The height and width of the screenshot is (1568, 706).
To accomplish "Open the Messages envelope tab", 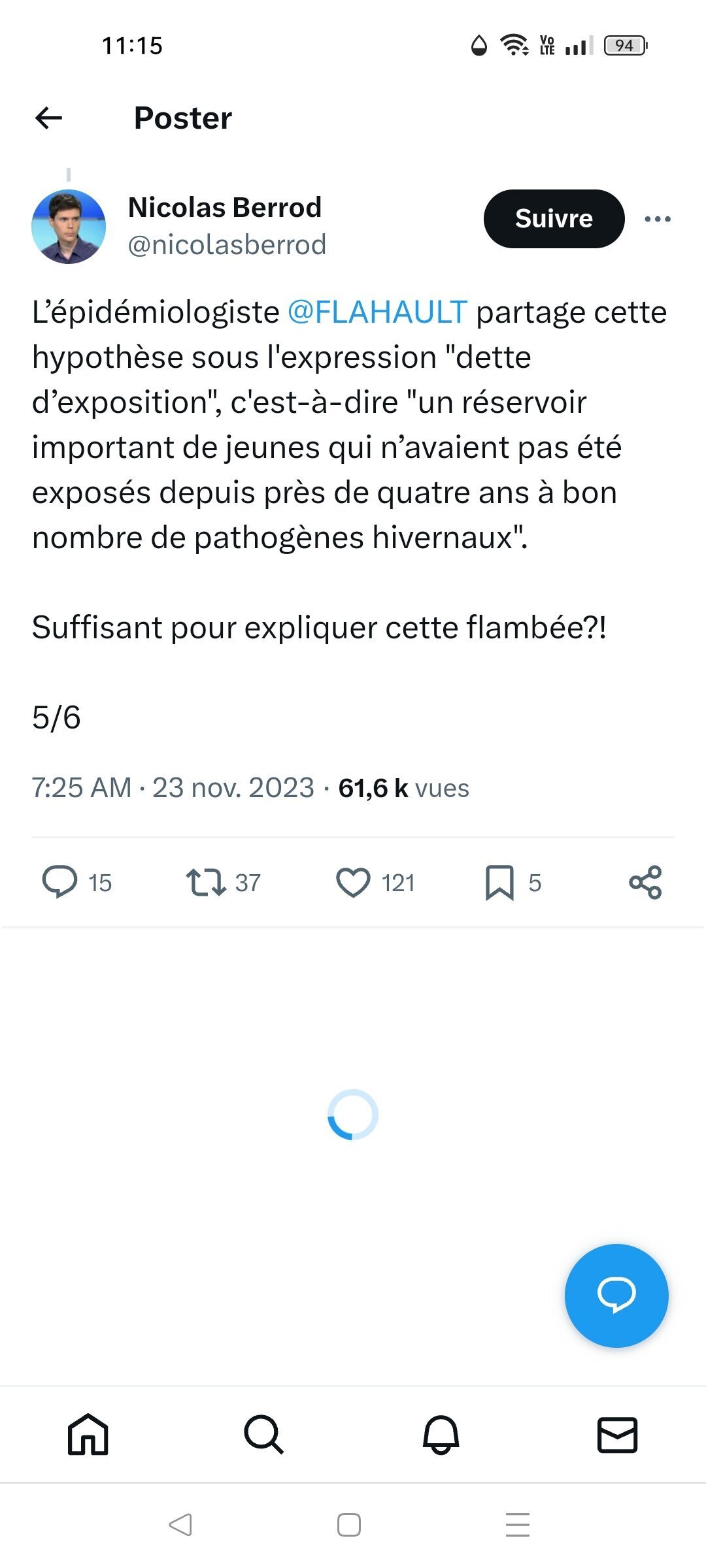I will click(x=618, y=1435).
